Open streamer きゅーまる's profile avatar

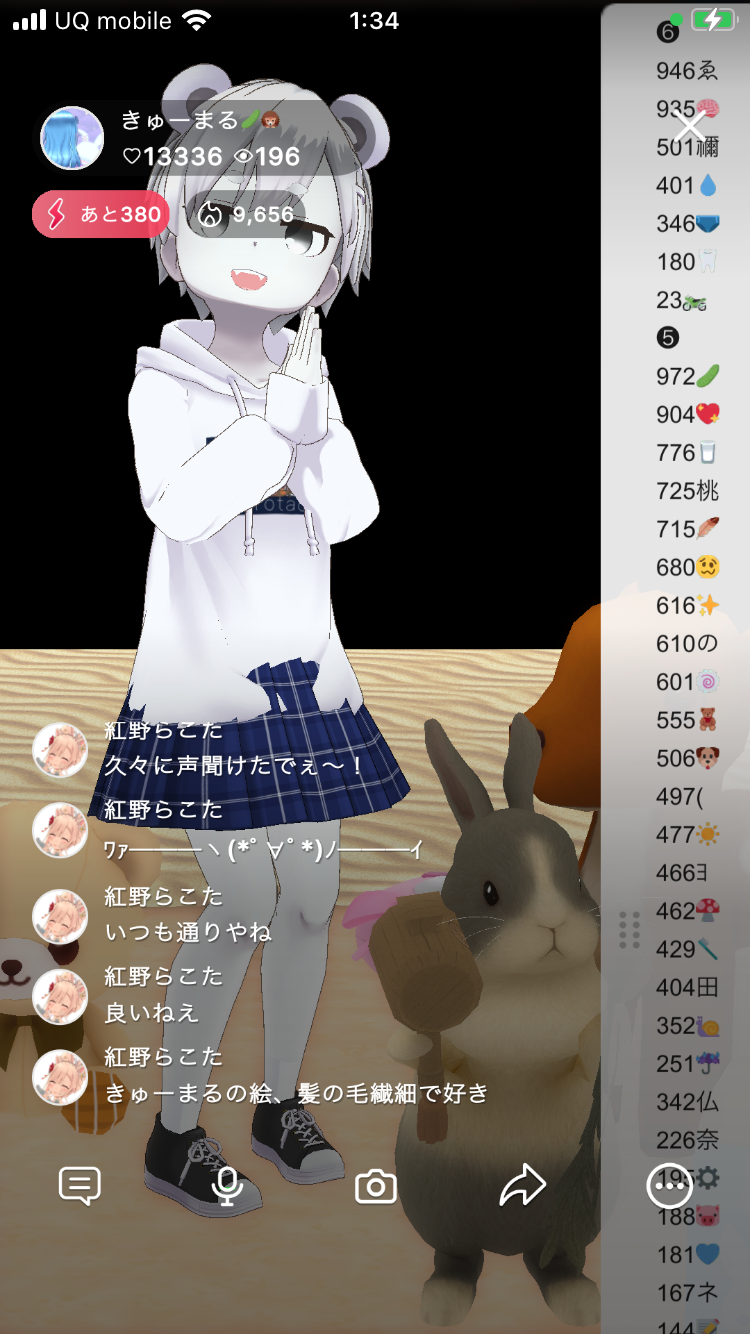[72, 138]
